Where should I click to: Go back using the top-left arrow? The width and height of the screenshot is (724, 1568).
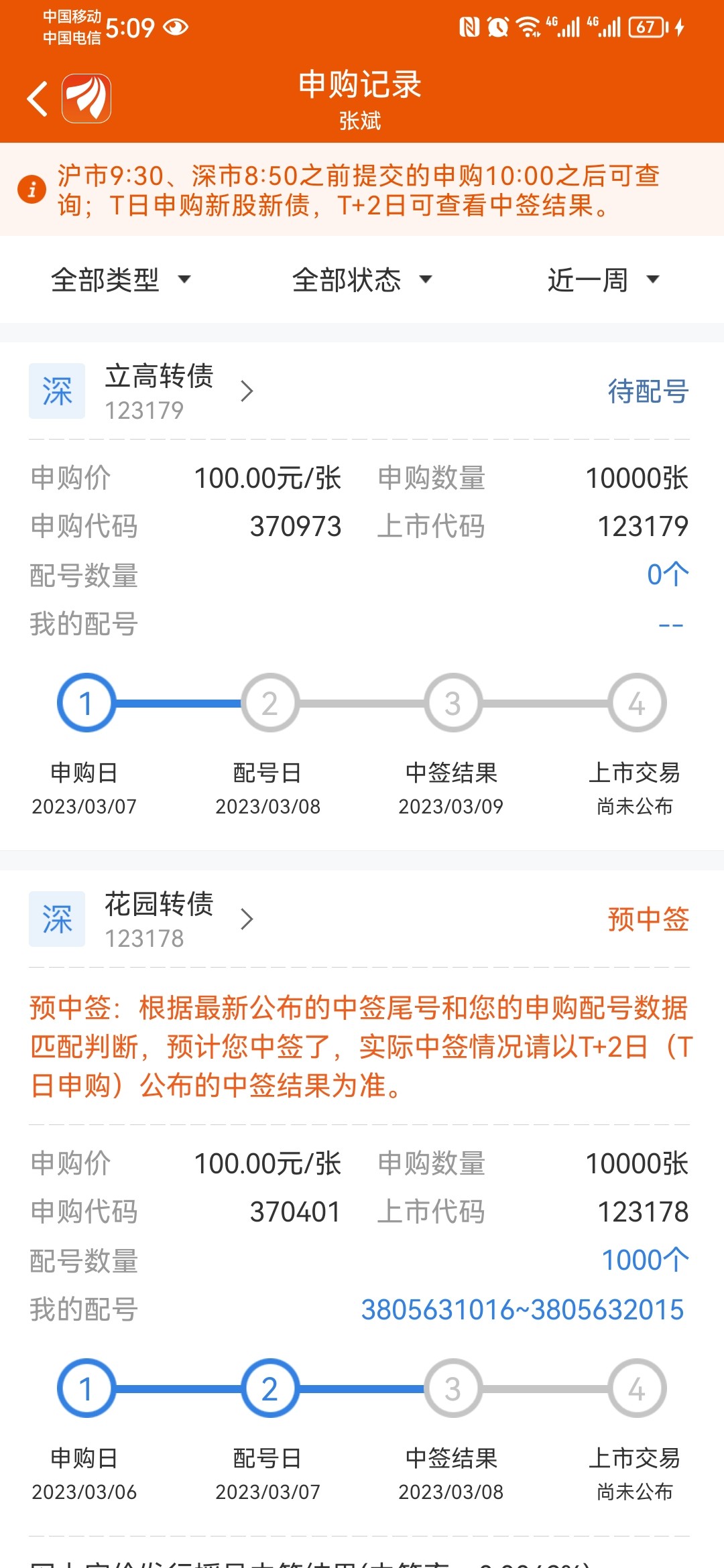(38, 99)
